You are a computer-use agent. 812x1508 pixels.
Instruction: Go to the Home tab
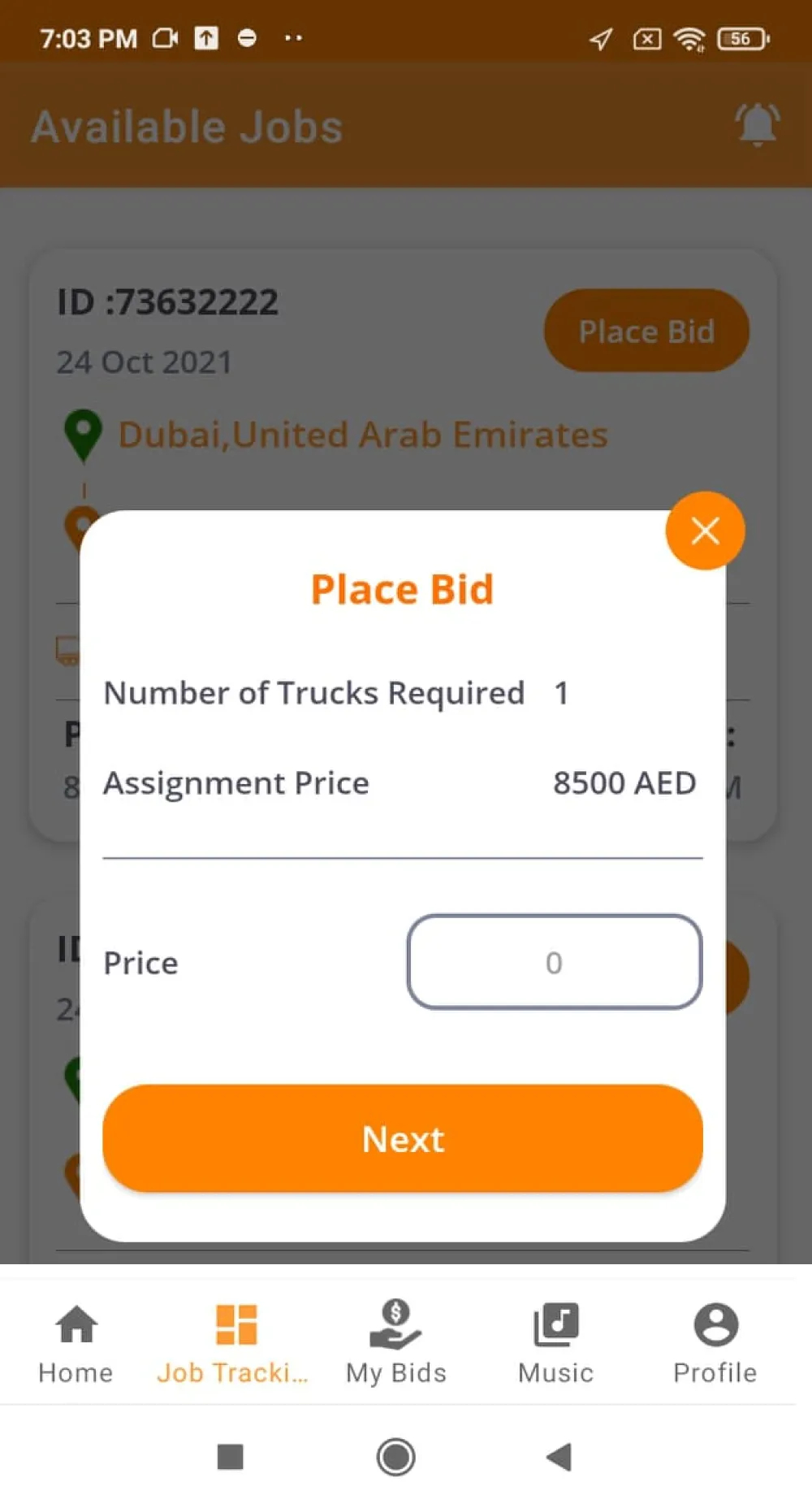click(x=76, y=1342)
